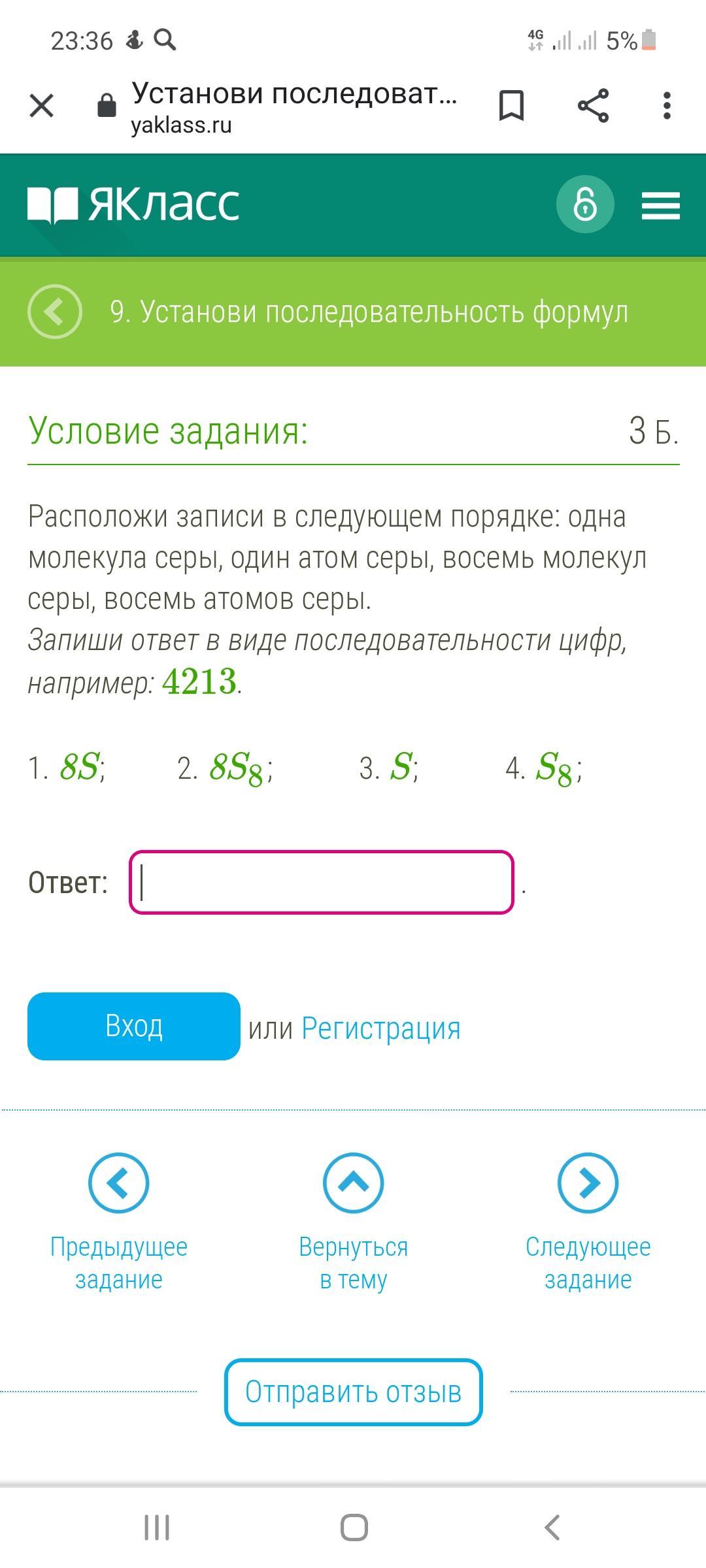Tap Отправить отзыв button
Viewport: 706px width, 1568px height.
point(354,1392)
